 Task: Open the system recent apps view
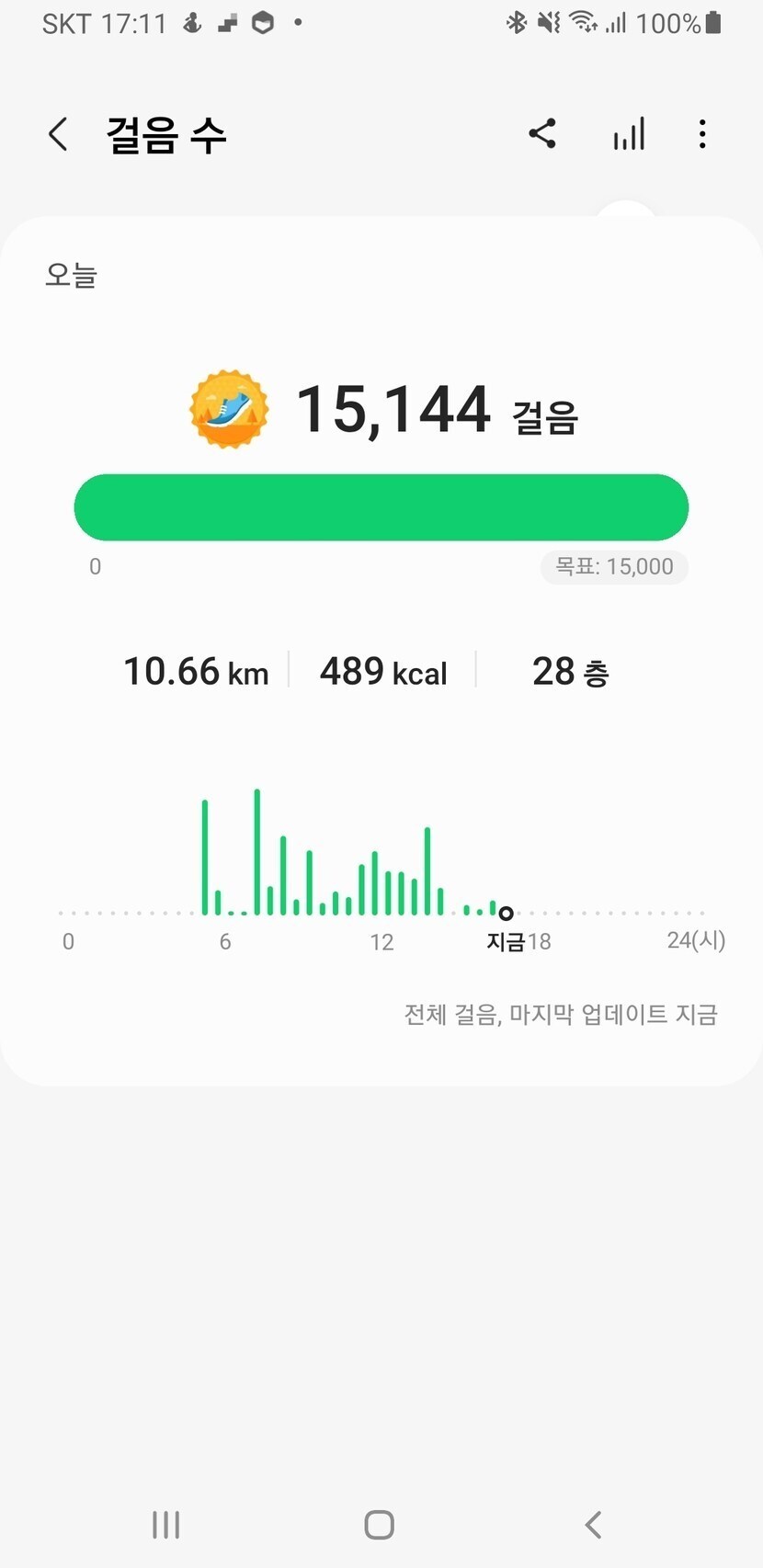[x=165, y=1525]
